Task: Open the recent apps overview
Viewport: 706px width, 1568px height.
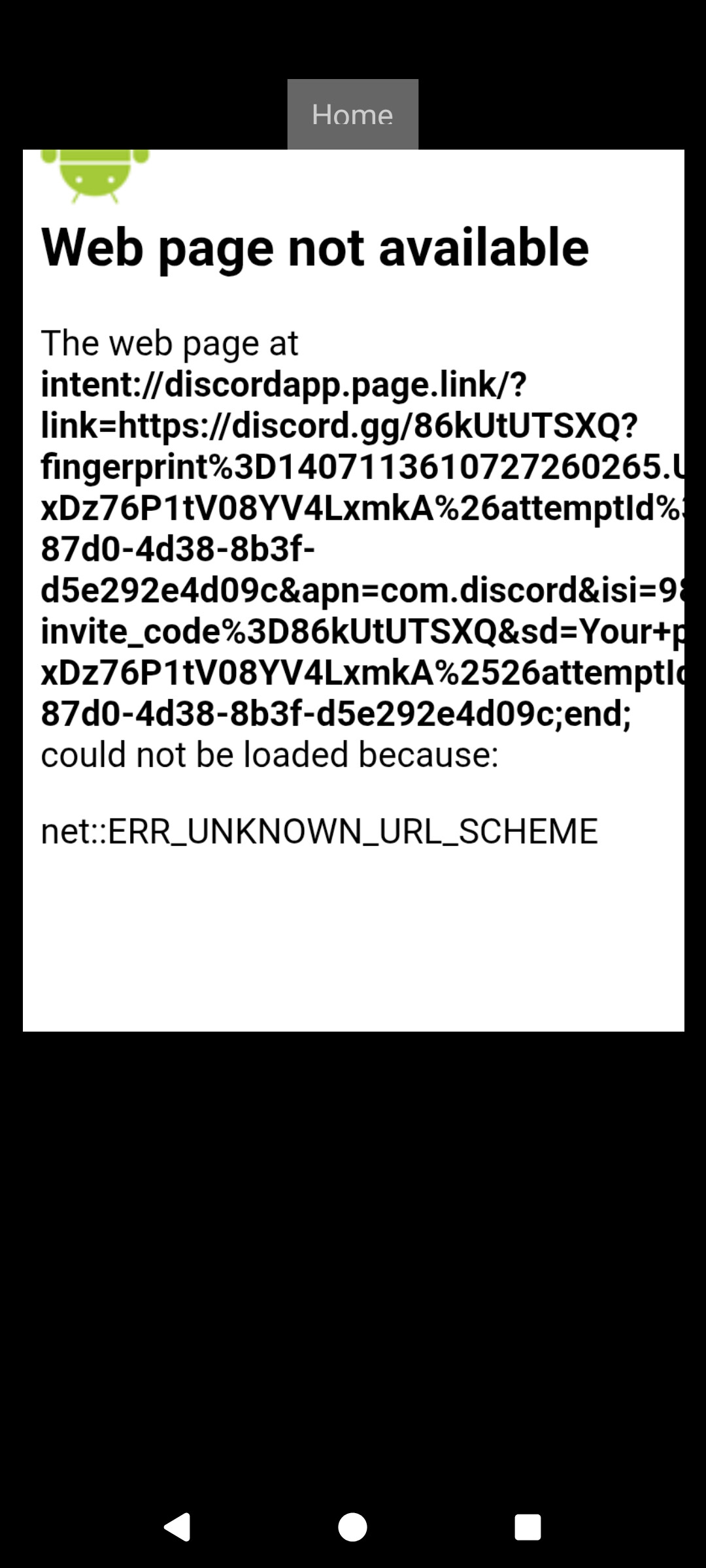Action: [x=528, y=1527]
